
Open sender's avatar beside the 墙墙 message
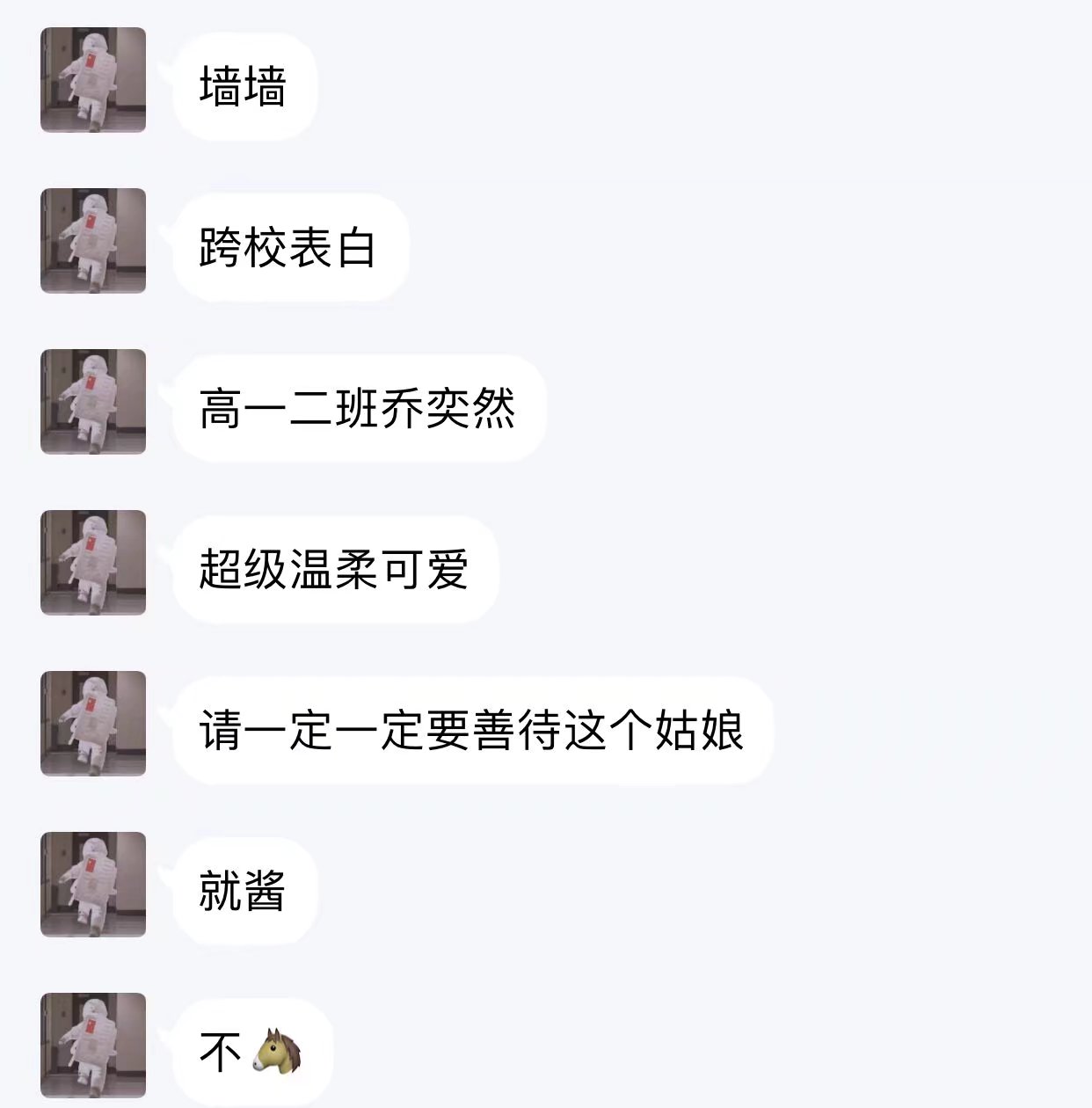pyautogui.click(x=93, y=80)
